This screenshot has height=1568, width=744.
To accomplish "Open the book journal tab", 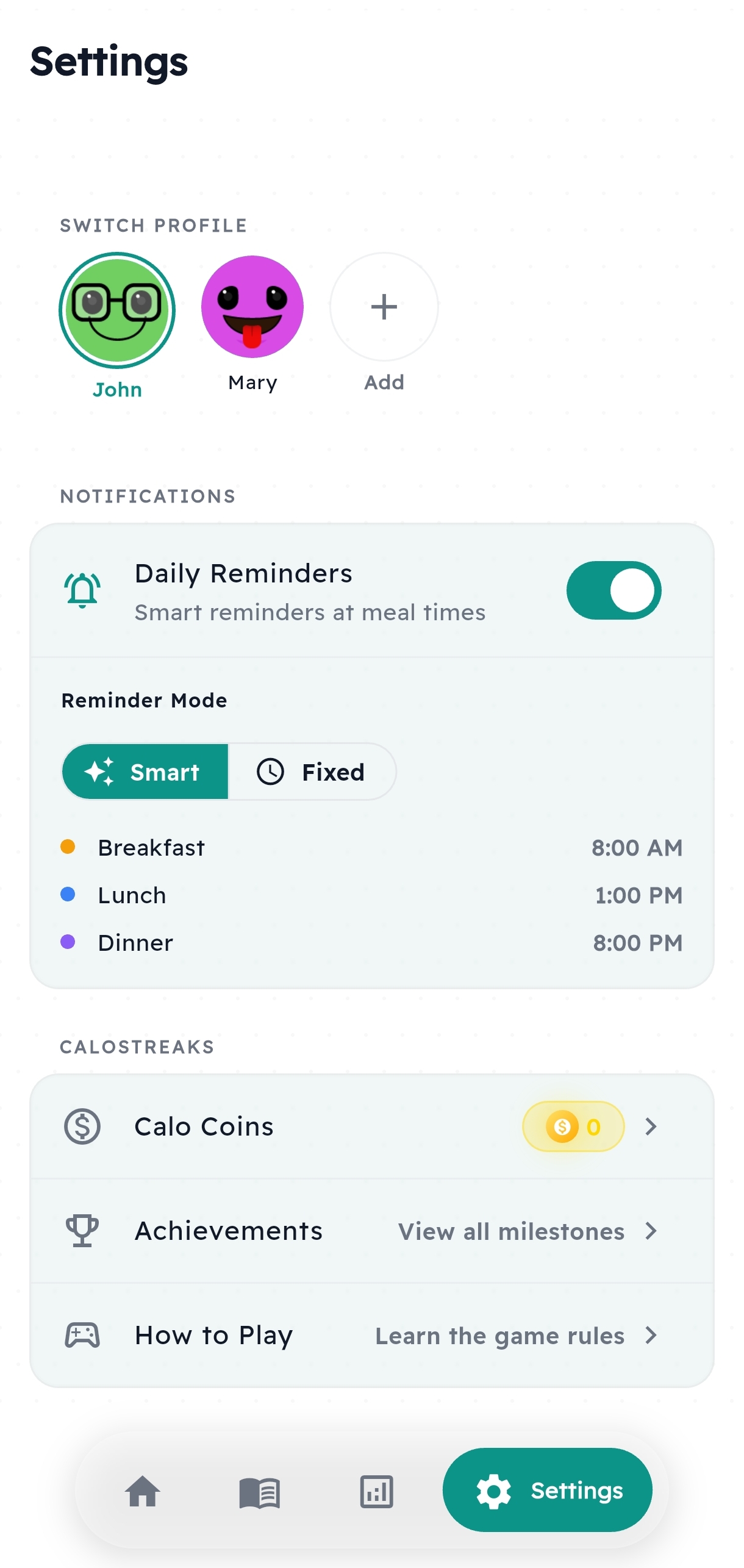I will pyautogui.click(x=259, y=1491).
